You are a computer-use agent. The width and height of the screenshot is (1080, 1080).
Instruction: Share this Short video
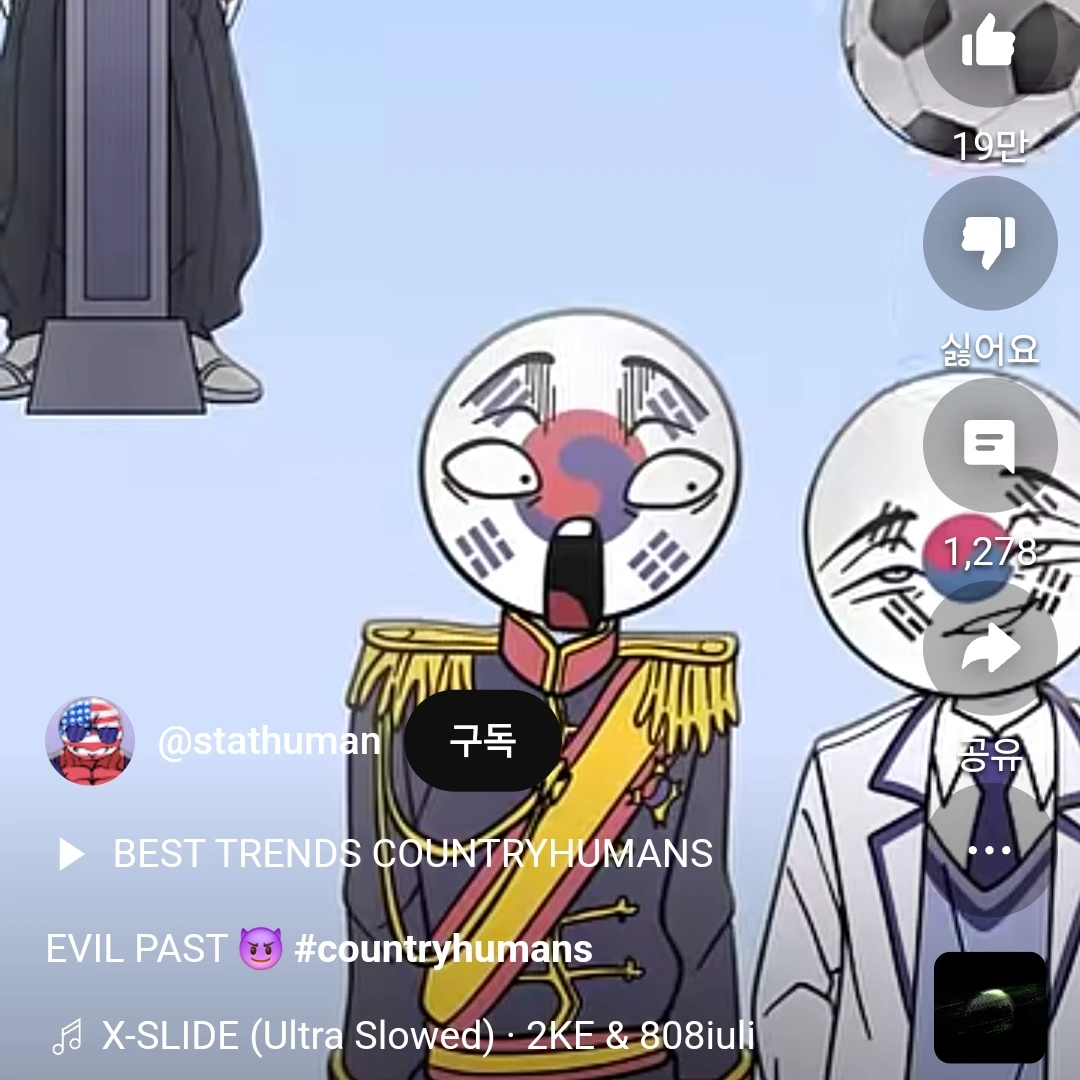(x=989, y=650)
